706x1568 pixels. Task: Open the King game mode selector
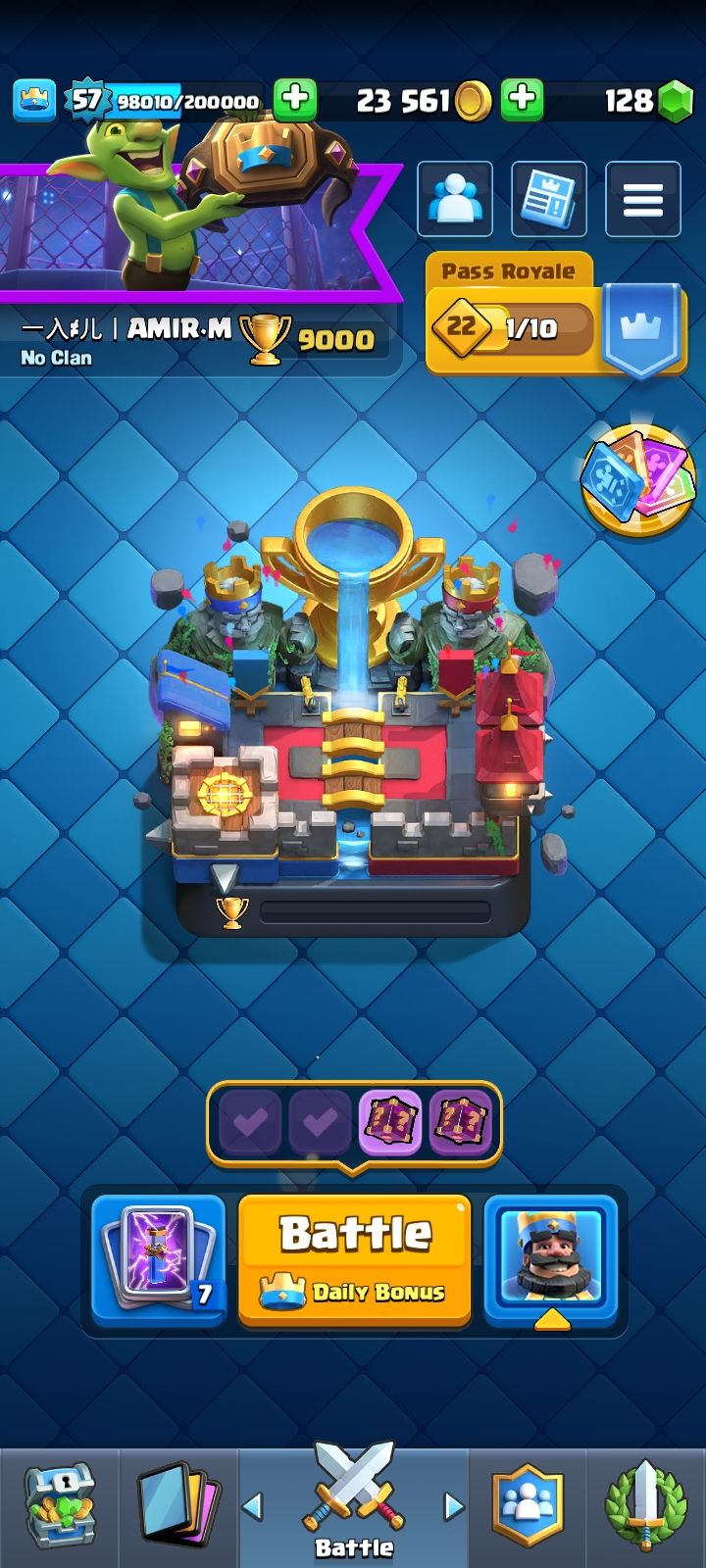550,1259
